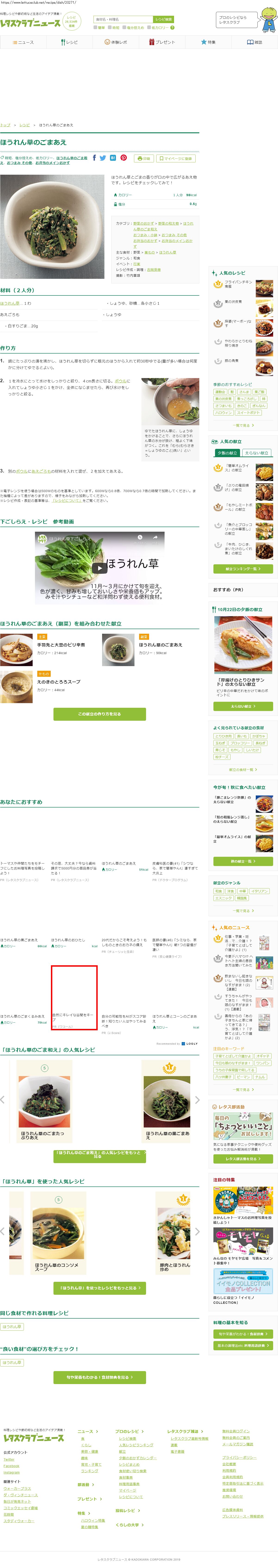The height and width of the screenshot is (1568, 278).
Task: Follow the レシピ breadcrumb link
Action: (x=24, y=125)
